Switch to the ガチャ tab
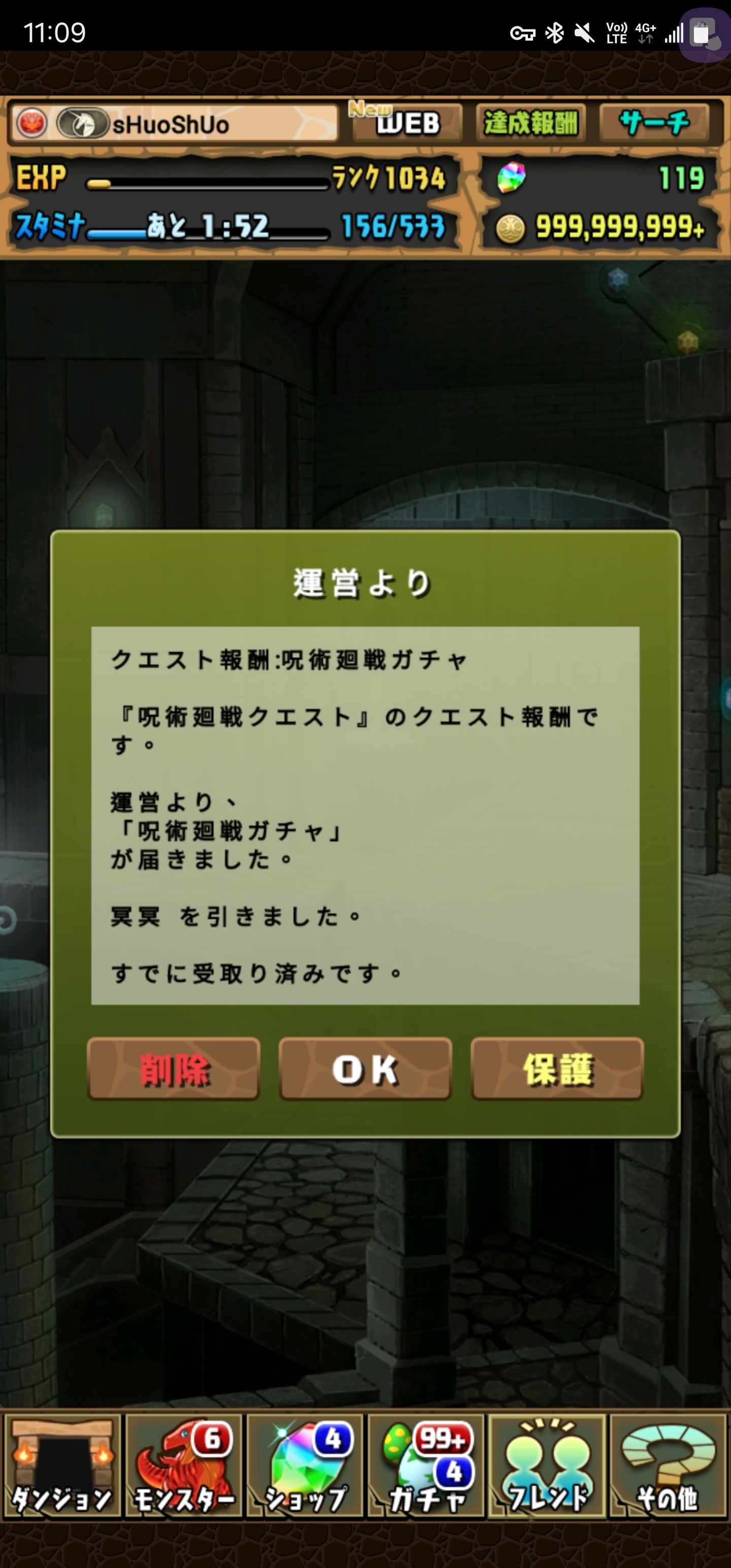Screen dimensions: 731x1568 pyautogui.click(x=425, y=1467)
